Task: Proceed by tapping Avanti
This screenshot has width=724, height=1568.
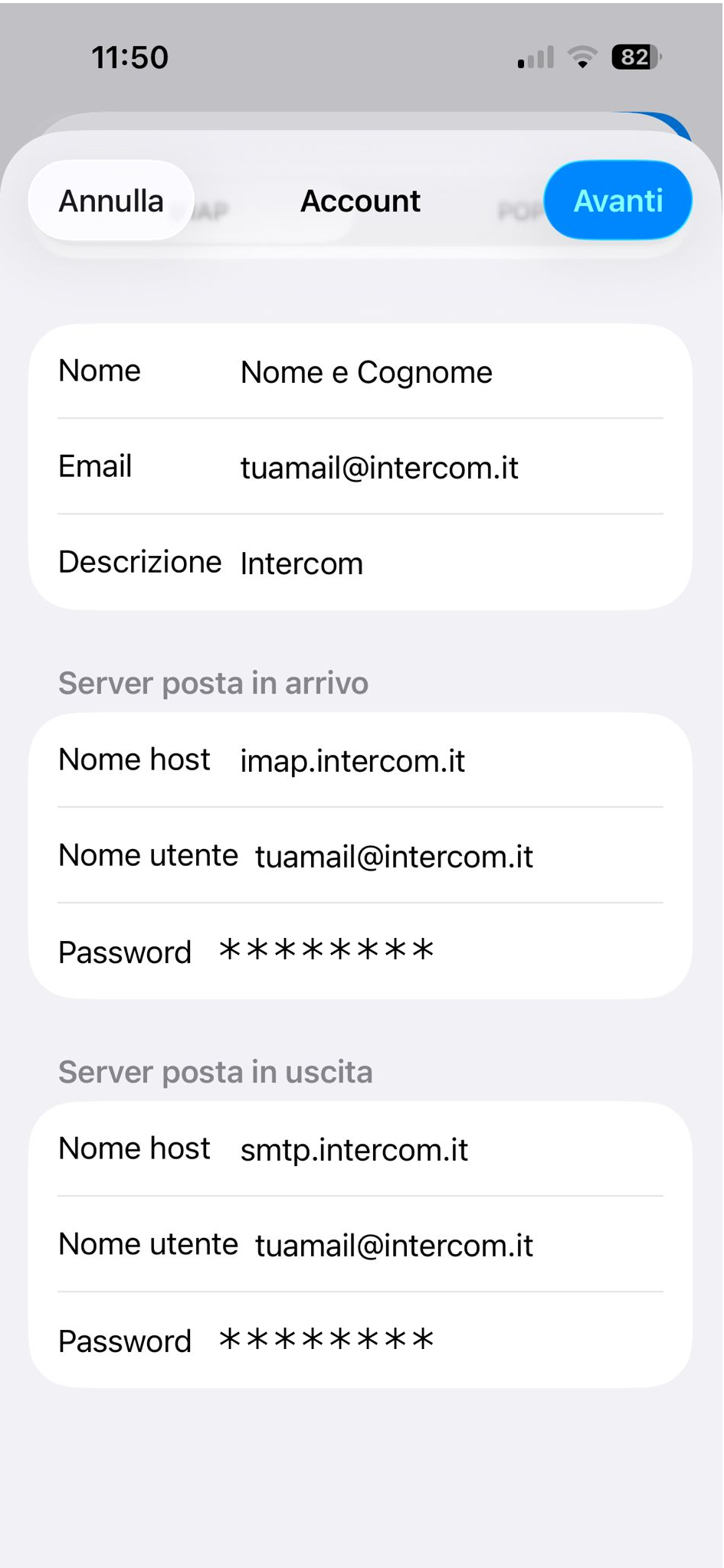Action: click(618, 201)
